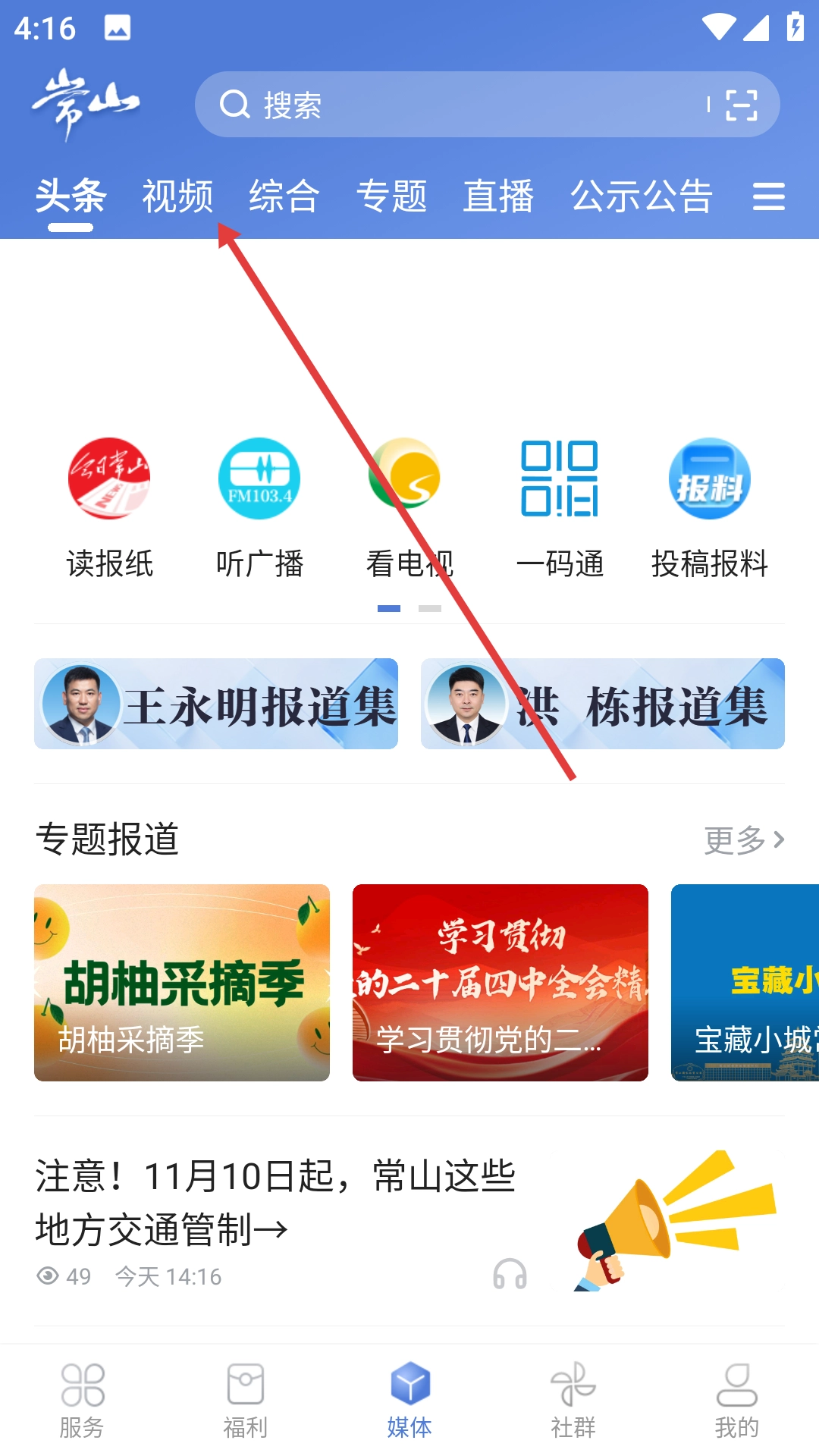Screen dimensions: 819x1456
Task: Switch to the 综合 tab
Action: pyautogui.click(x=284, y=196)
